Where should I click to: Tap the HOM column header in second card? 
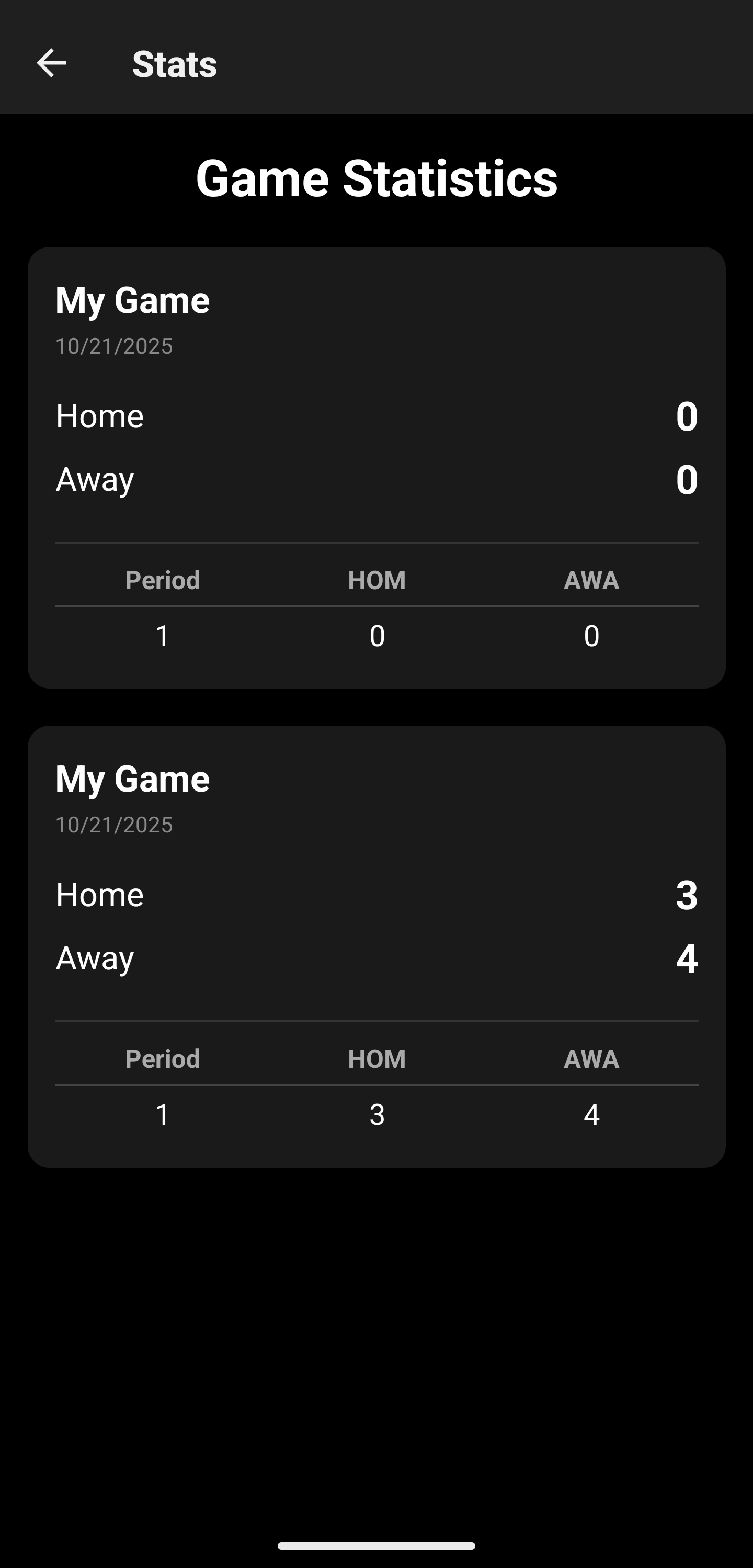(x=376, y=1059)
